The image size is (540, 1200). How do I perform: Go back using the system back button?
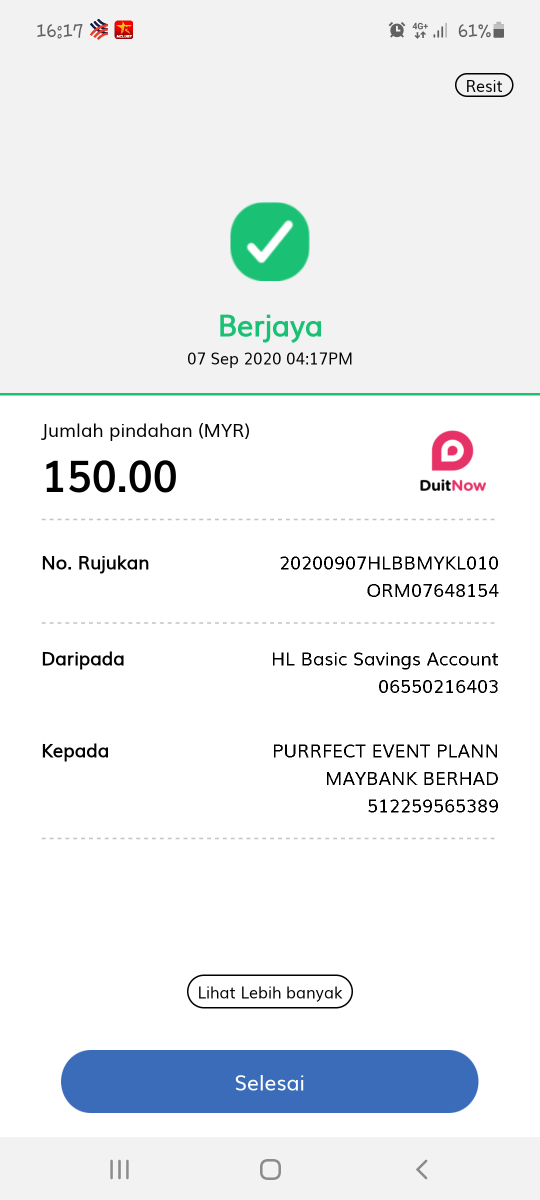pos(422,1169)
